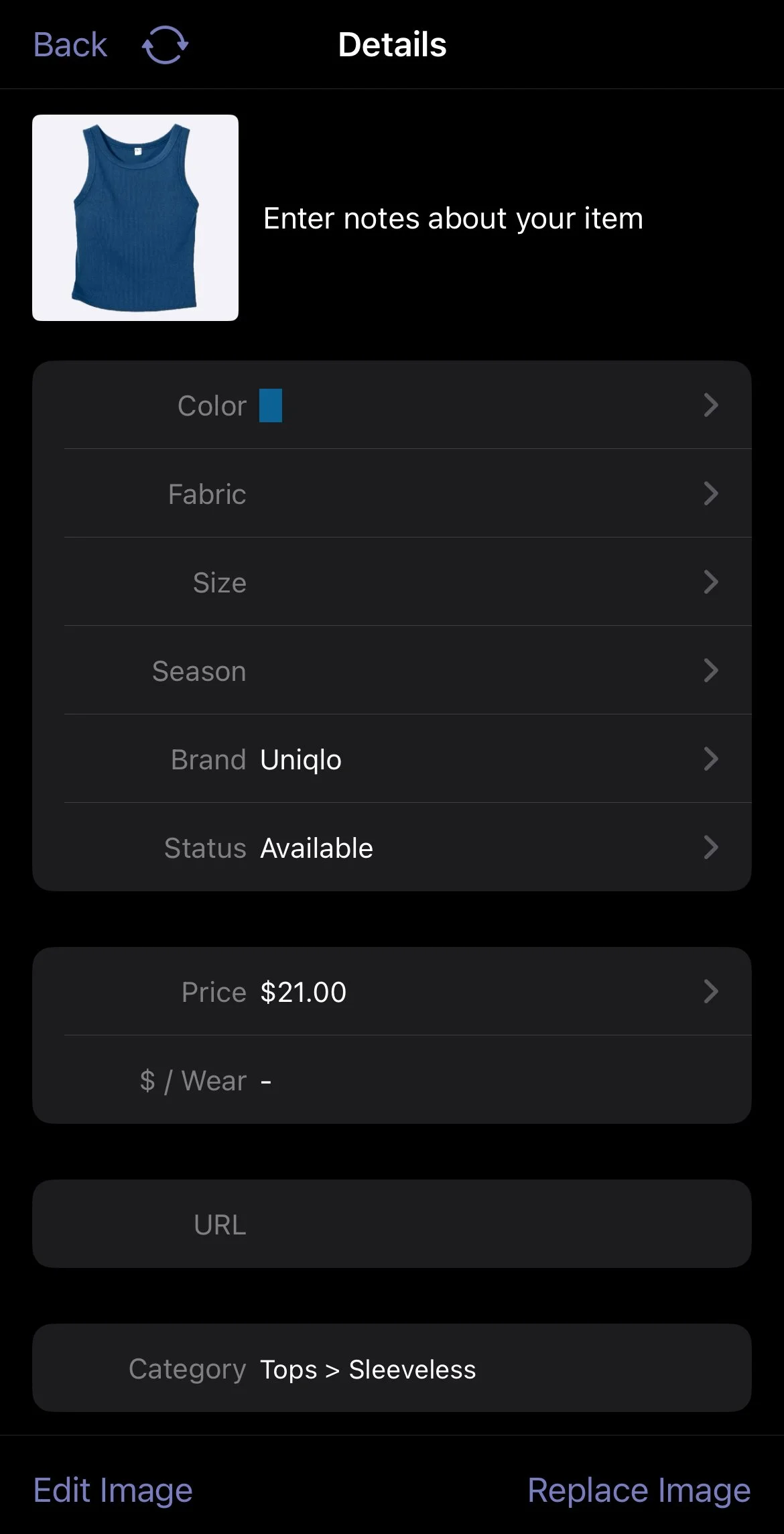This screenshot has width=784, height=1534.
Task: Change the Tops > Sleeveless category
Action: [392, 1368]
